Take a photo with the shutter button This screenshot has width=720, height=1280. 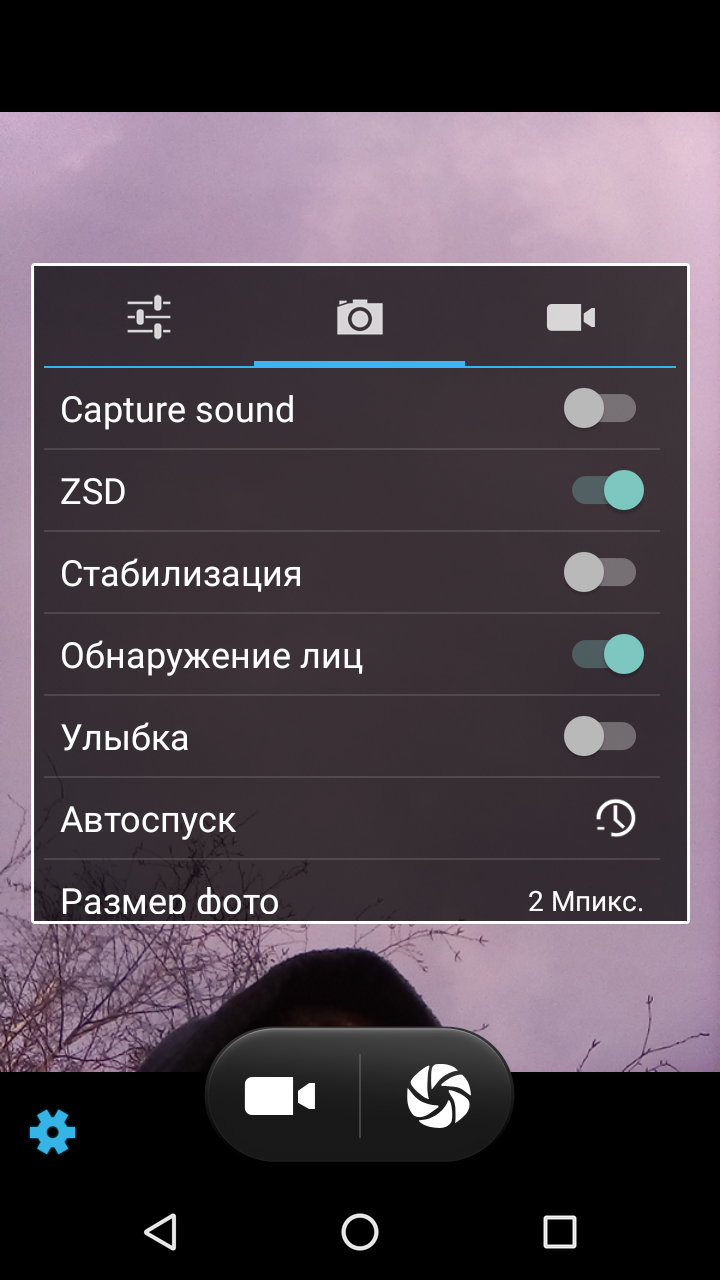point(439,1096)
